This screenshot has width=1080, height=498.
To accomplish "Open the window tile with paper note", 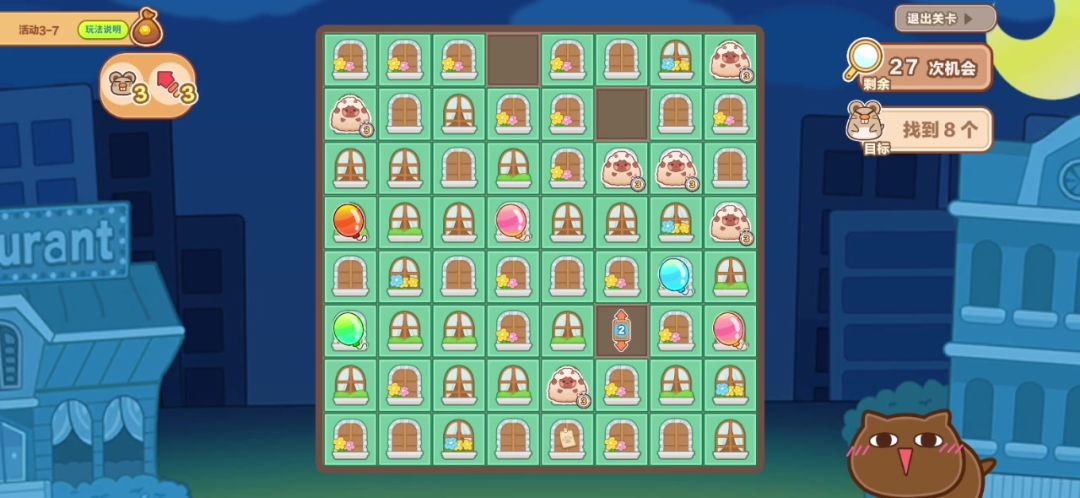I will click(x=567, y=438).
